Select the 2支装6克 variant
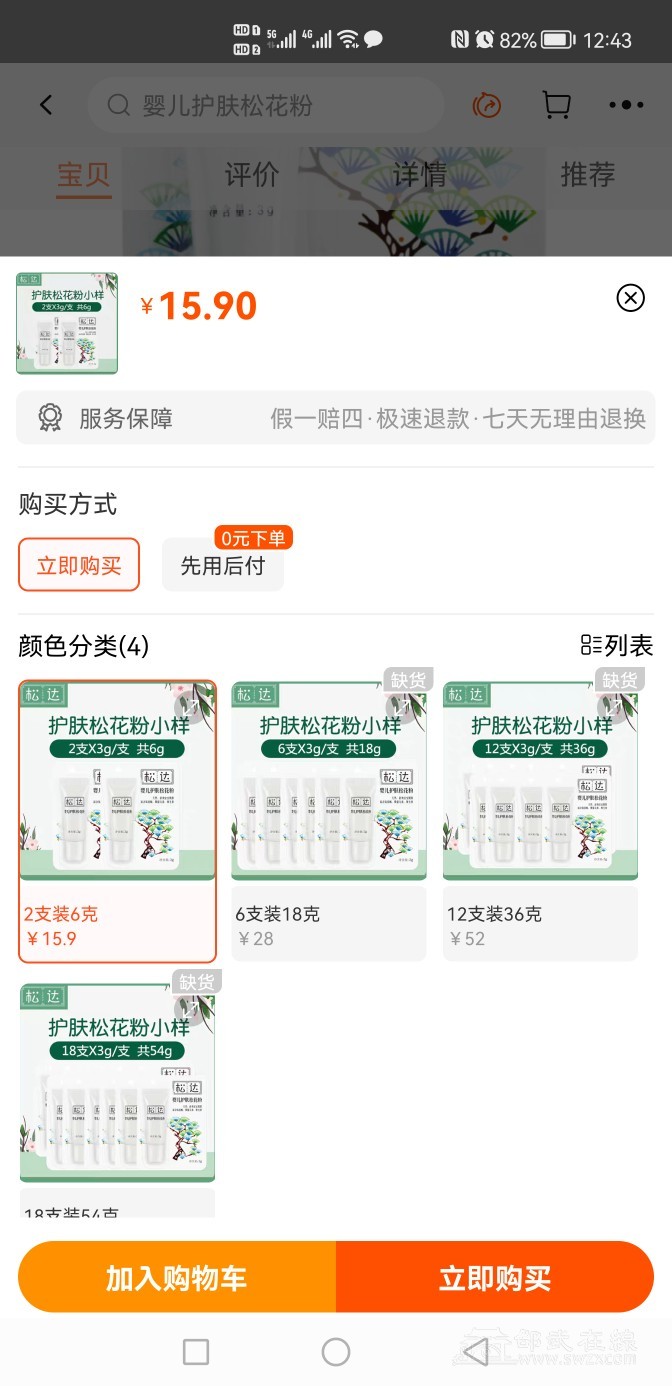This screenshot has height=1386, width=672. [x=117, y=820]
